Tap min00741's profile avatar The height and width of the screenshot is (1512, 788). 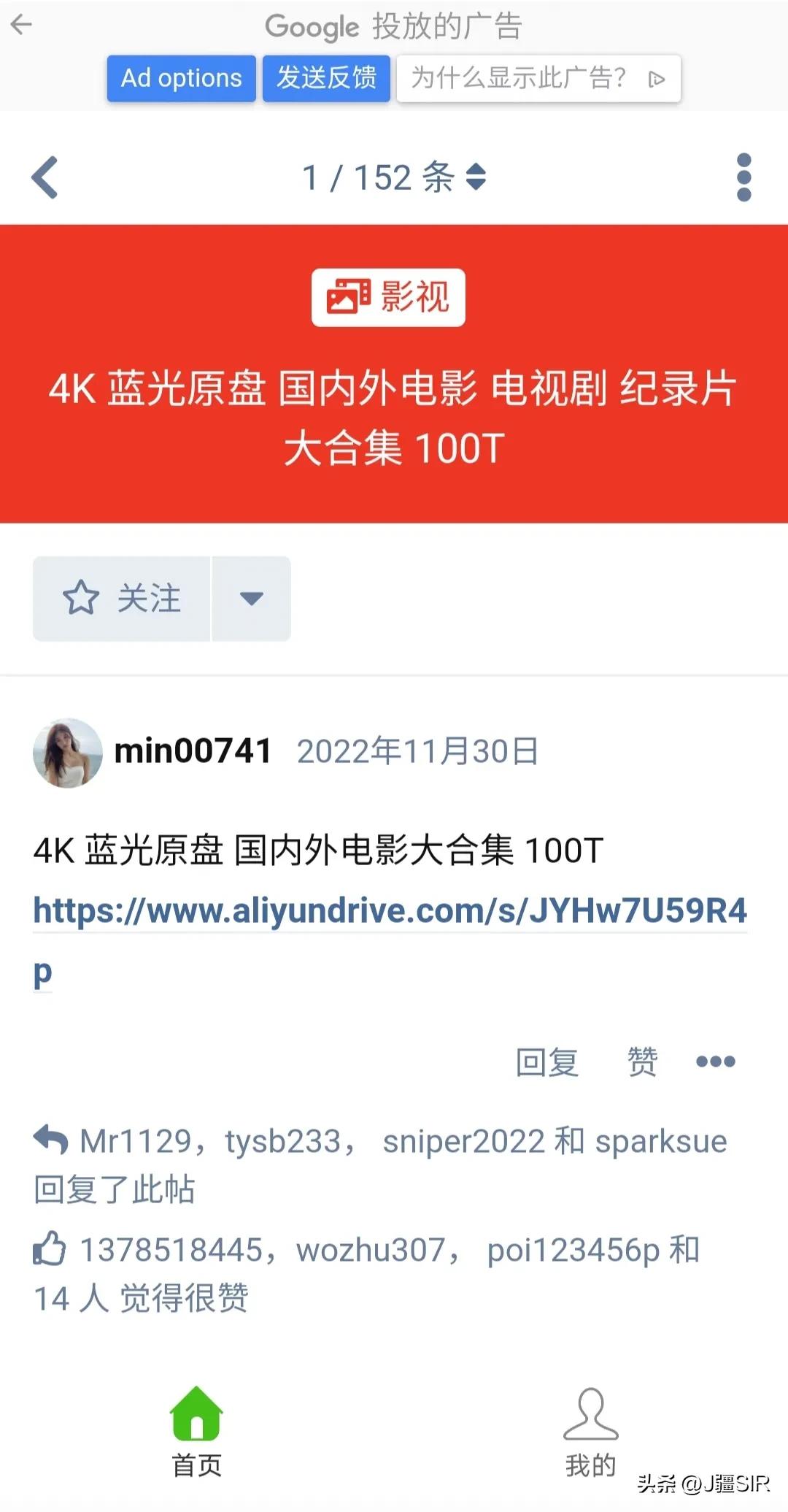pos(68,751)
